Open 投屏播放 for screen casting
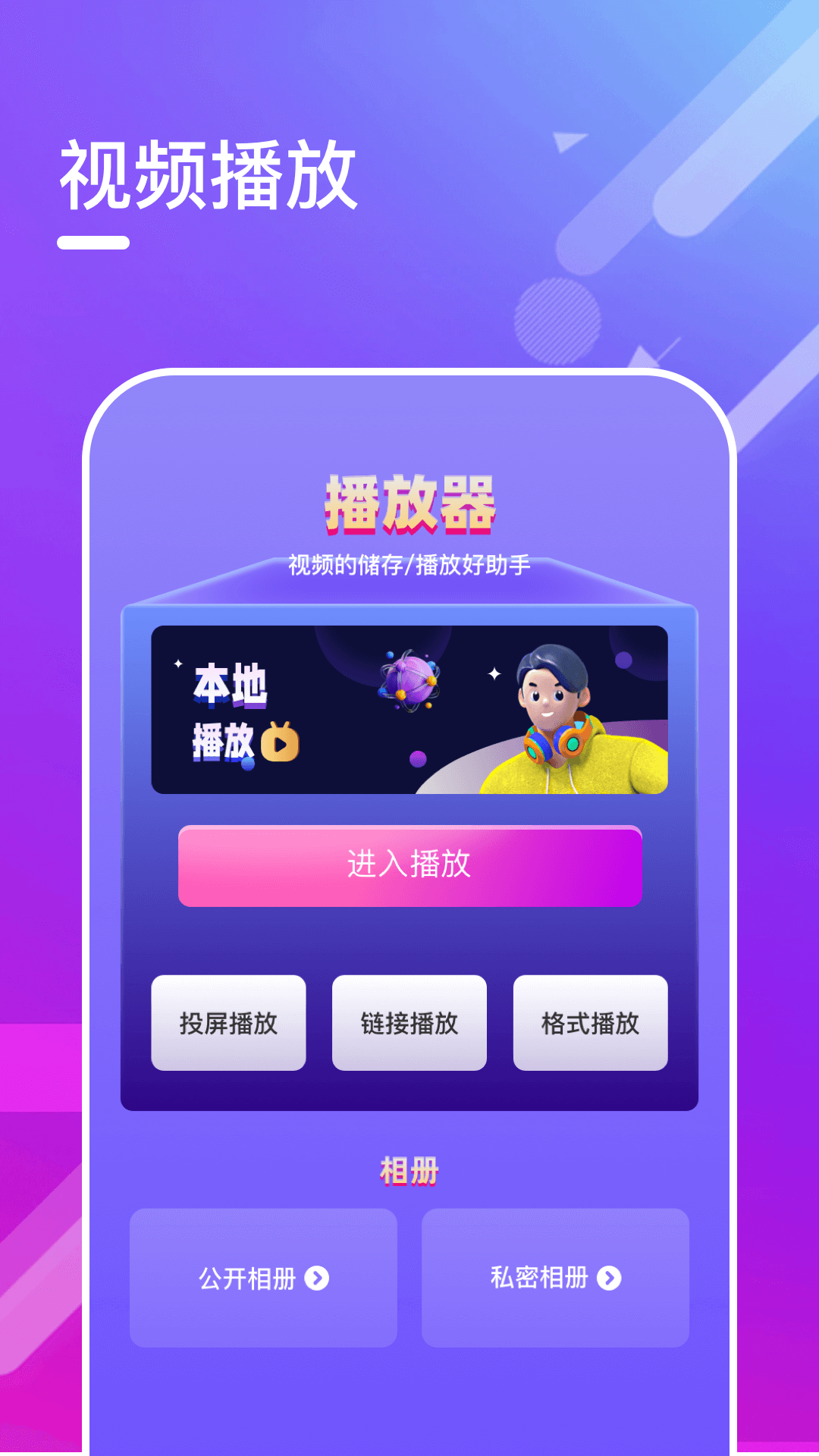819x1456 pixels. [228, 1023]
